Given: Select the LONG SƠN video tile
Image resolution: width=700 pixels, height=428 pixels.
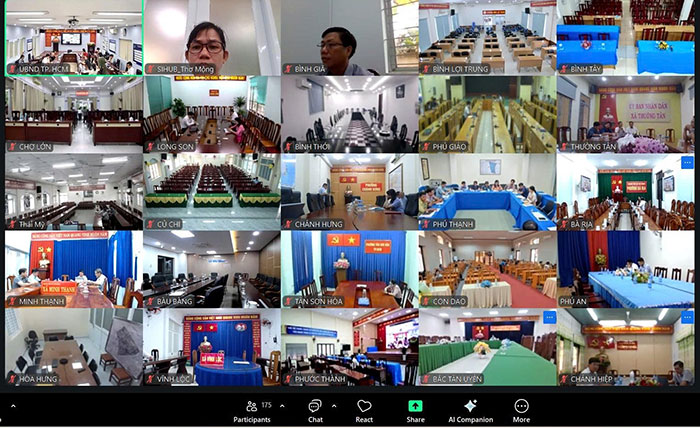Looking at the screenshot, I should coord(212,114).
